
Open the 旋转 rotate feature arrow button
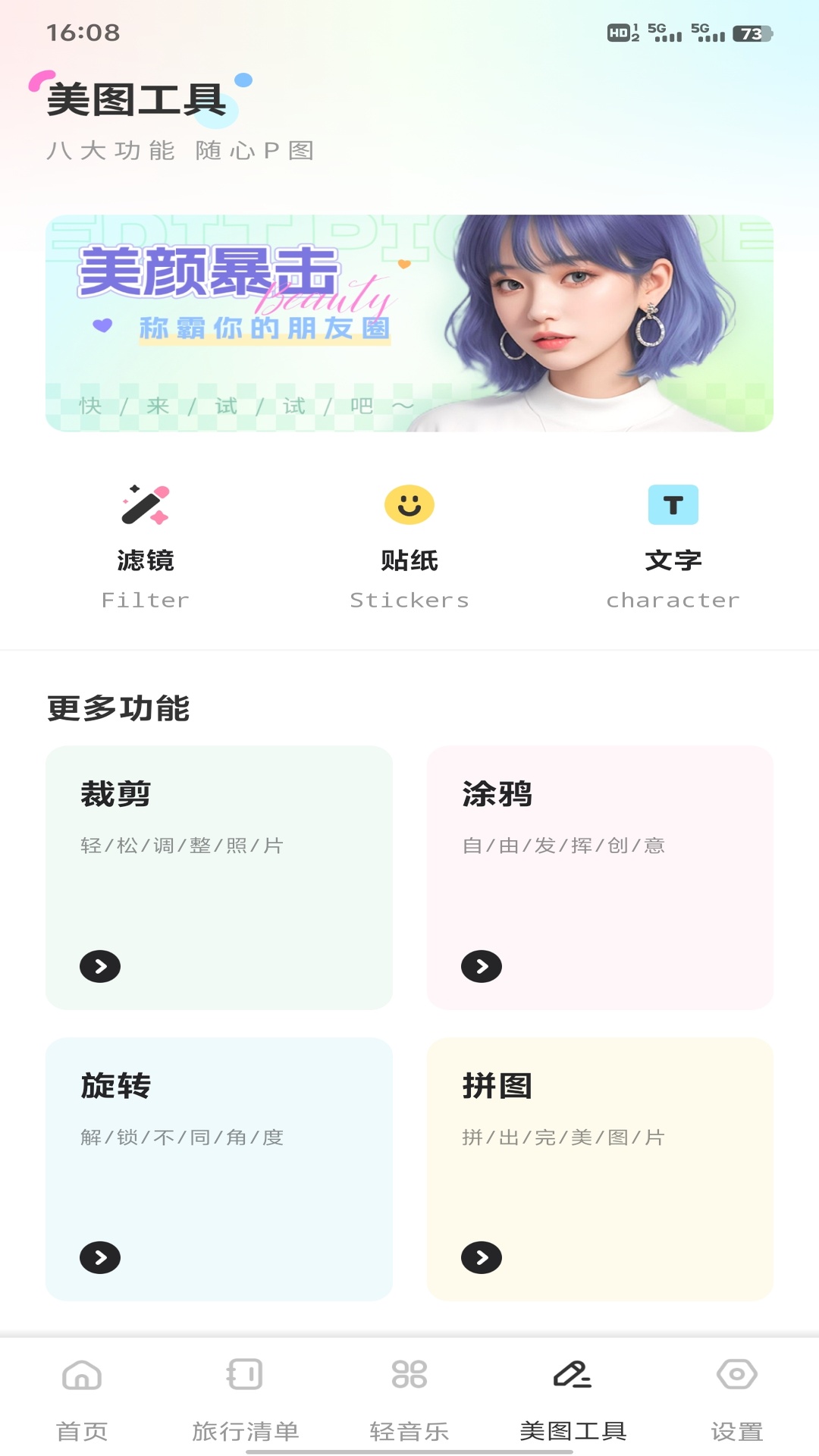[x=102, y=1257]
